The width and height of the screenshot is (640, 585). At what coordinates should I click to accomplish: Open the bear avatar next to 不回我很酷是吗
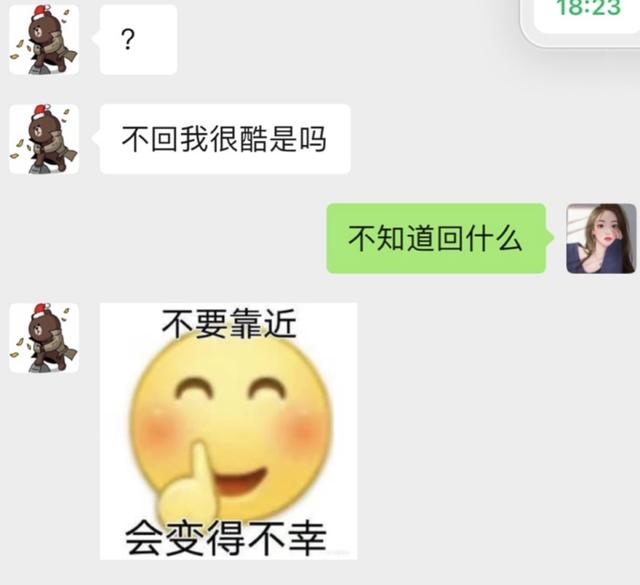[44, 139]
